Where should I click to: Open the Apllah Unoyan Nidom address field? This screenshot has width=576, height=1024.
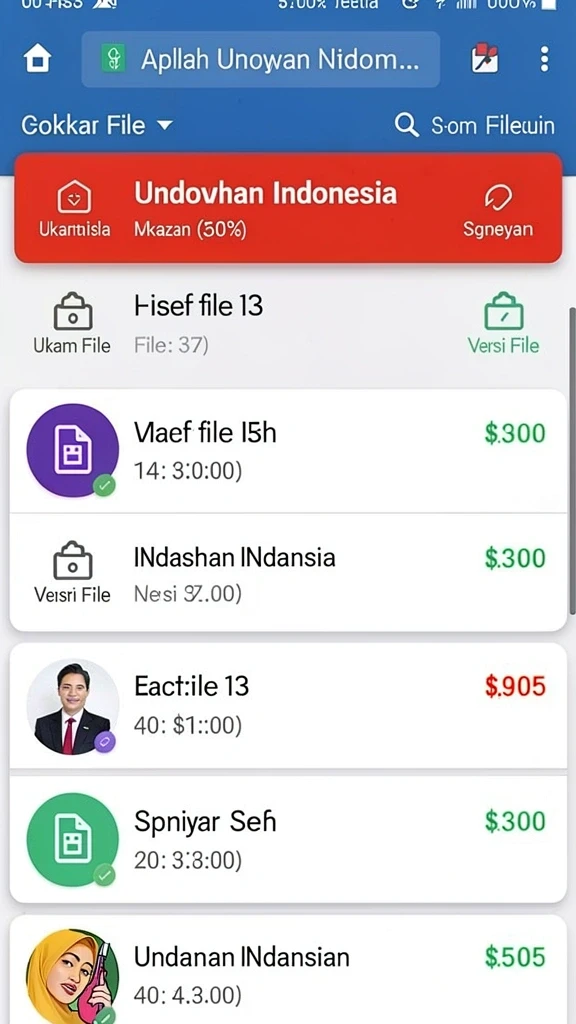[x=261, y=59]
